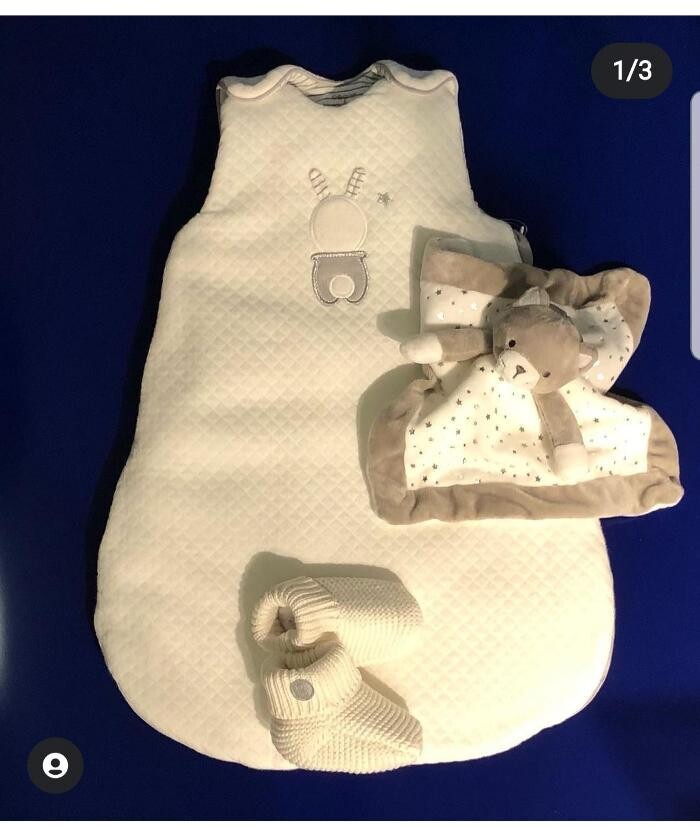Show people tagged in this photo

click(x=55, y=766)
